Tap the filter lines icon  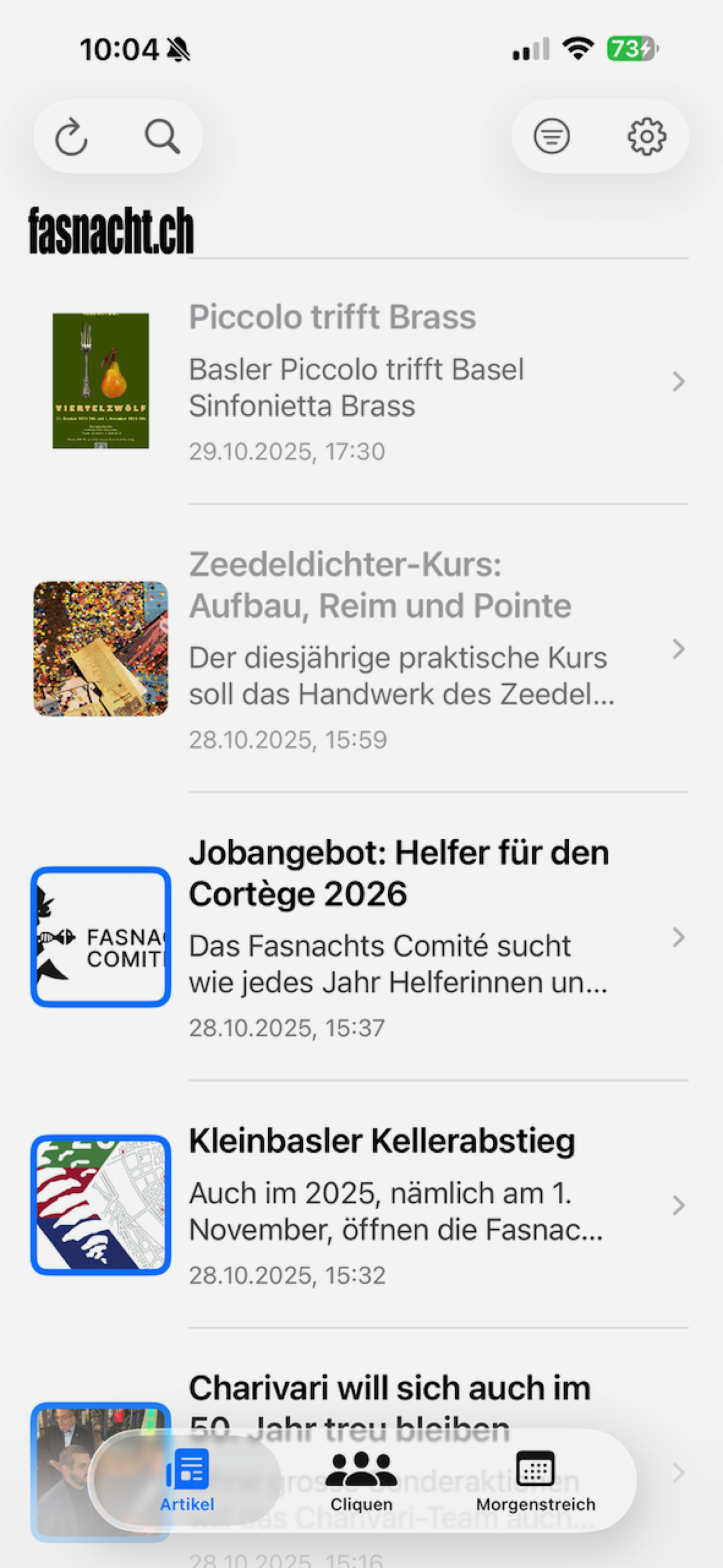click(x=551, y=136)
